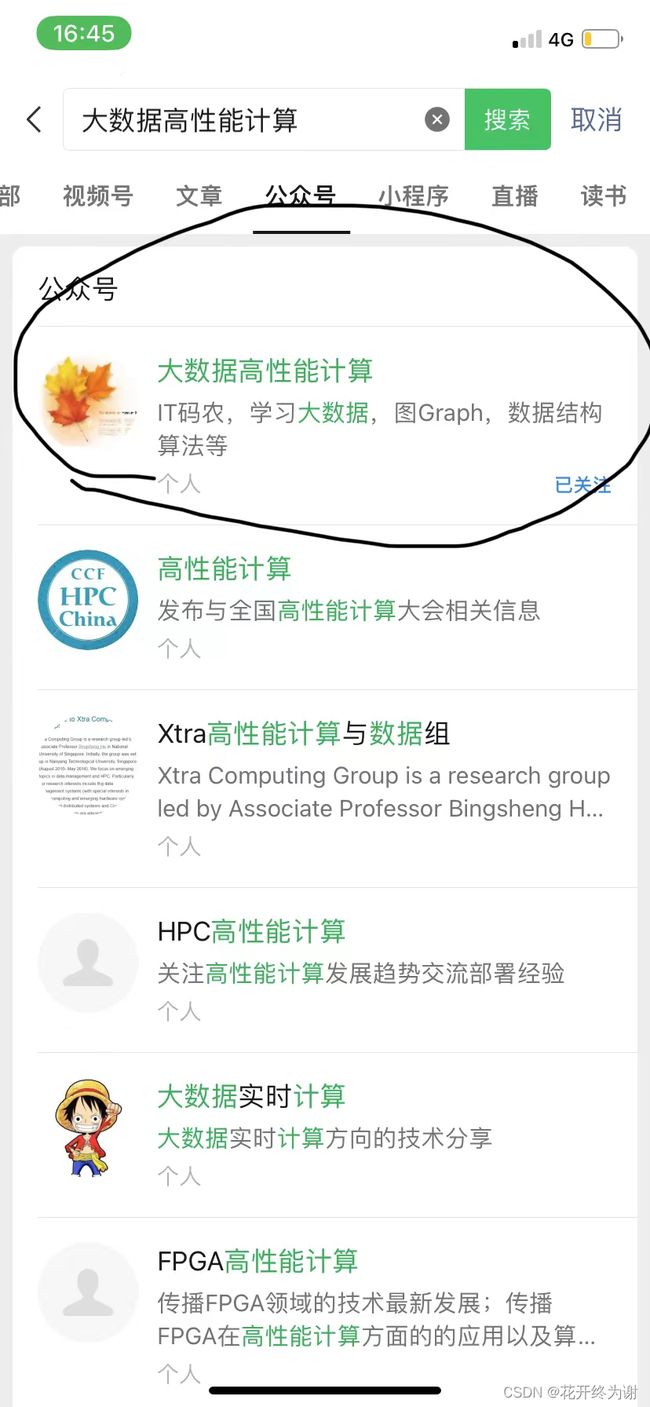Tap the green 搜索 button
The width and height of the screenshot is (650, 1407).
tap(507, 120)
